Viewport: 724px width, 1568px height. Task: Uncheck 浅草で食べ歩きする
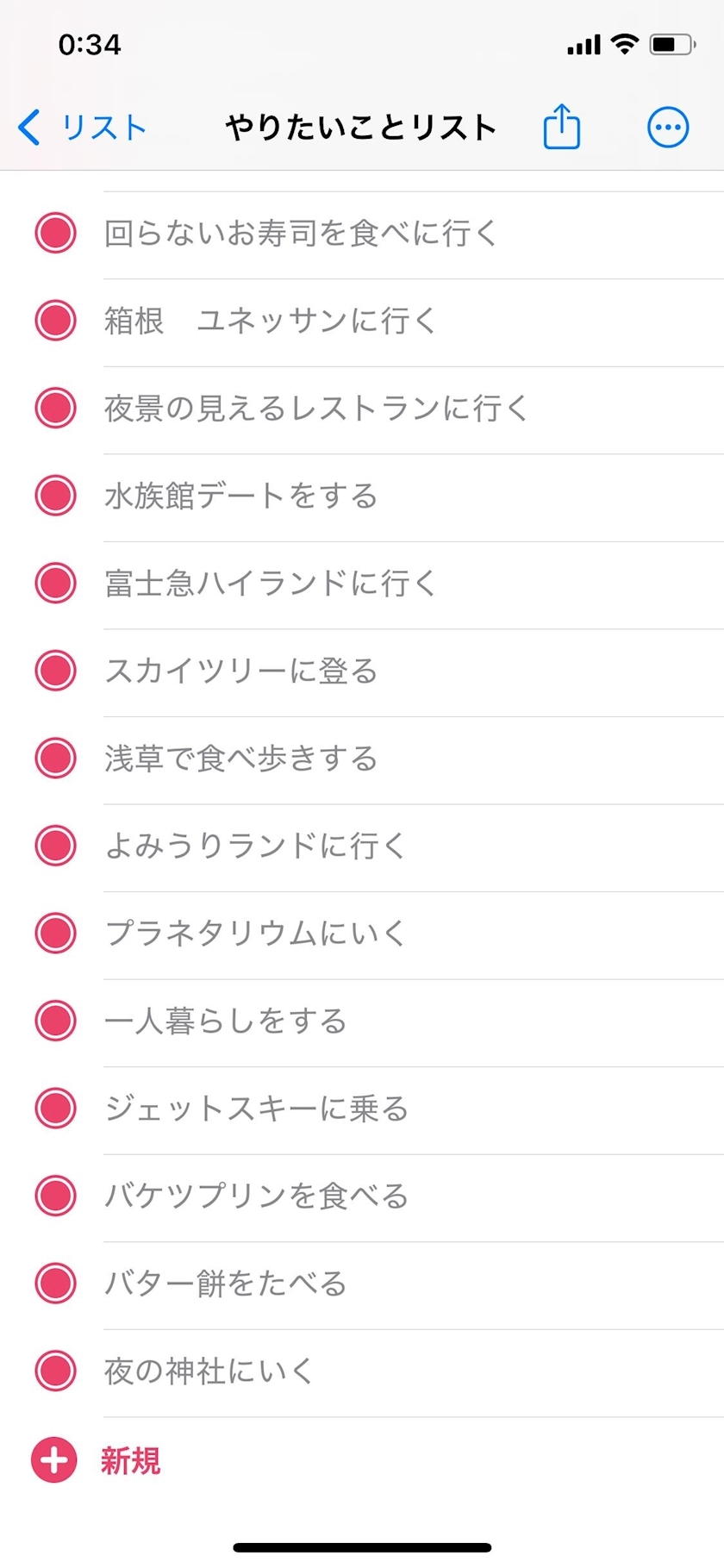56,759
